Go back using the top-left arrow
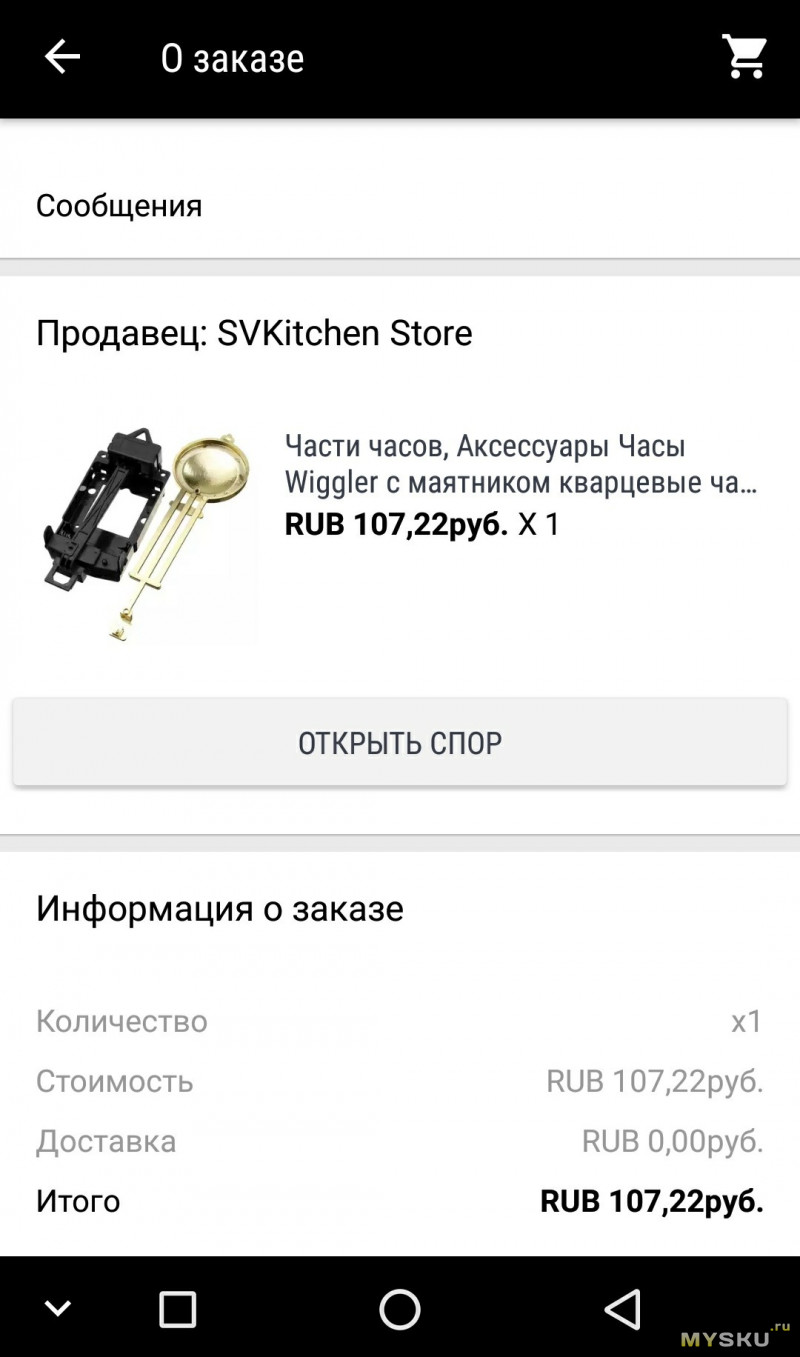This screenshot has width=800, height=1357. [x=62, y=58]
